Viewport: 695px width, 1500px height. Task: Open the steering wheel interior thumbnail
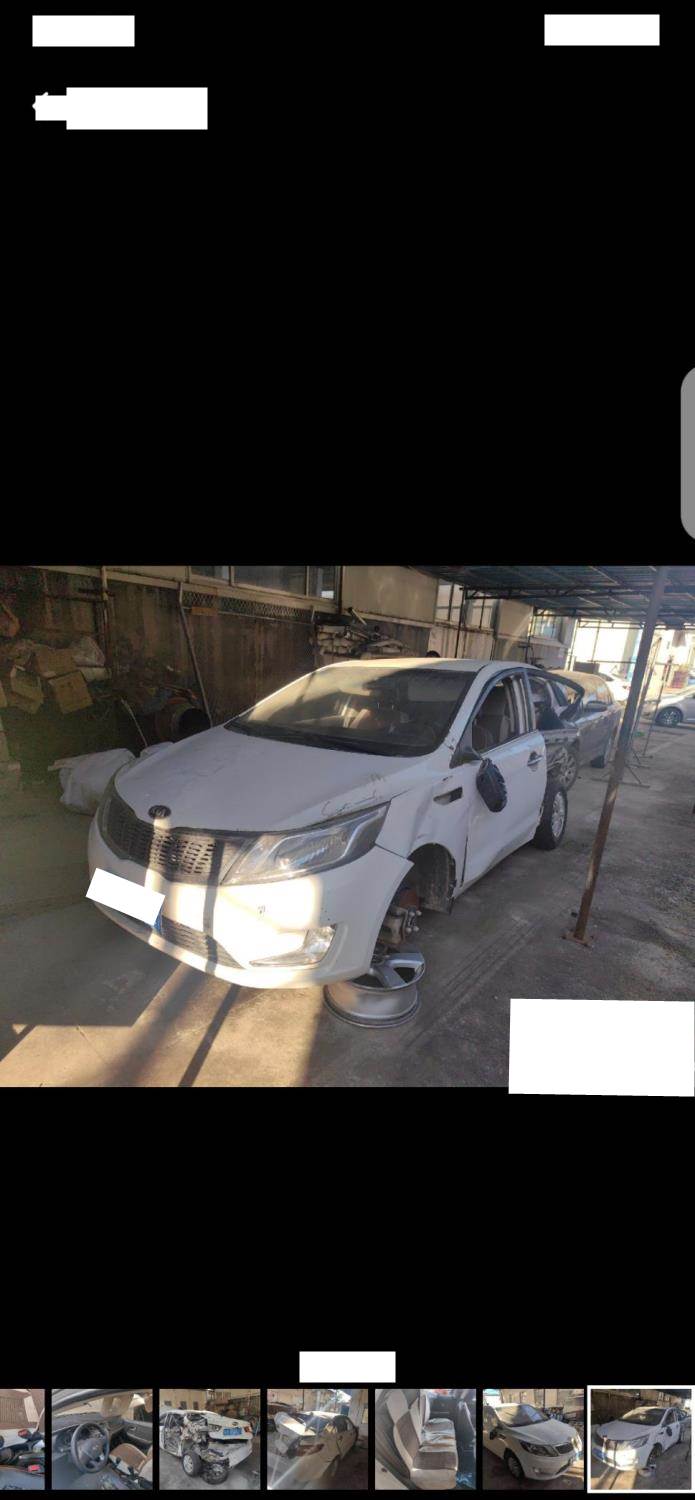(102, 1438)
